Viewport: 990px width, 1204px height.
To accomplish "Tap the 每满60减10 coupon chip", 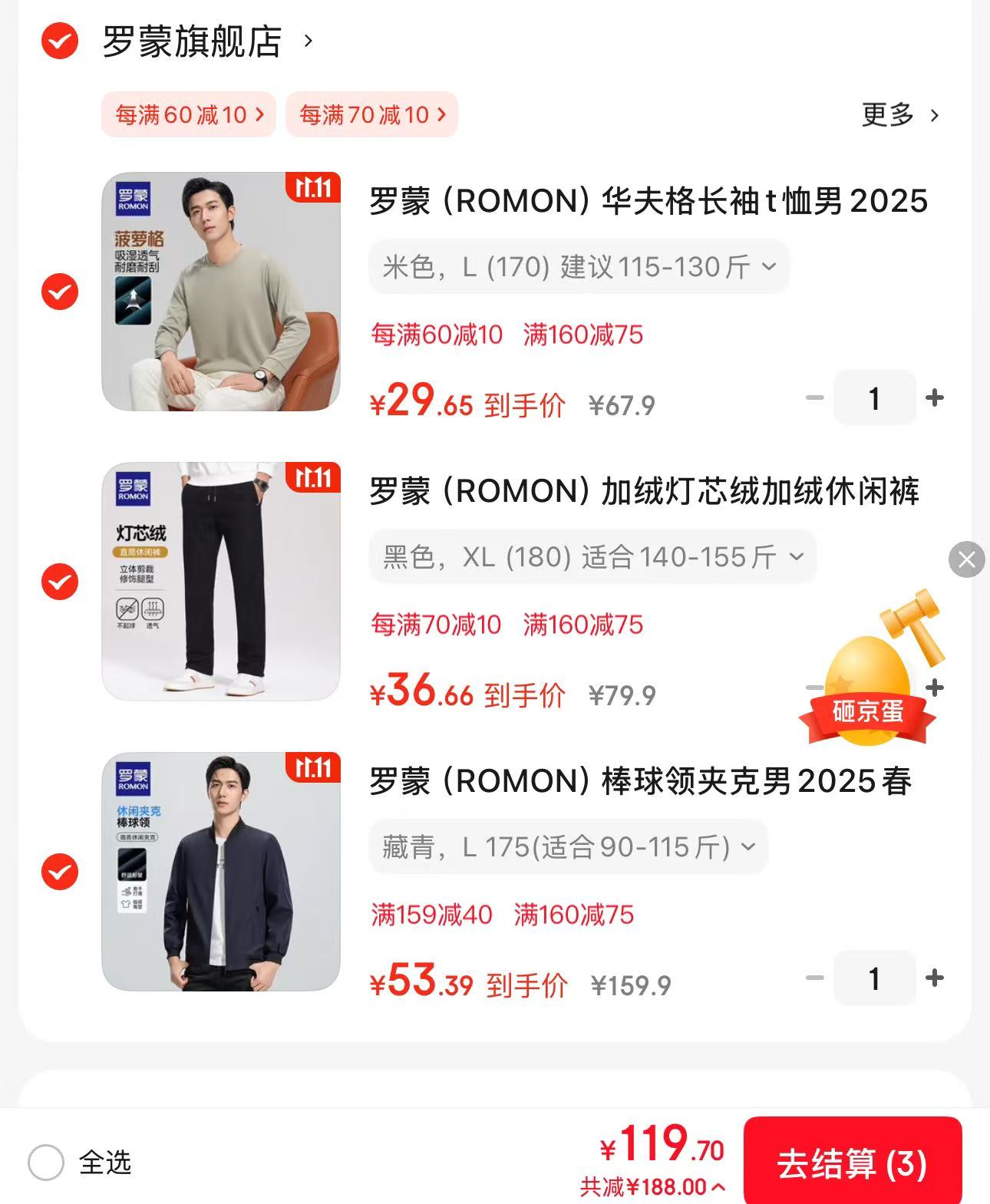I will click(x=189, y=115).
